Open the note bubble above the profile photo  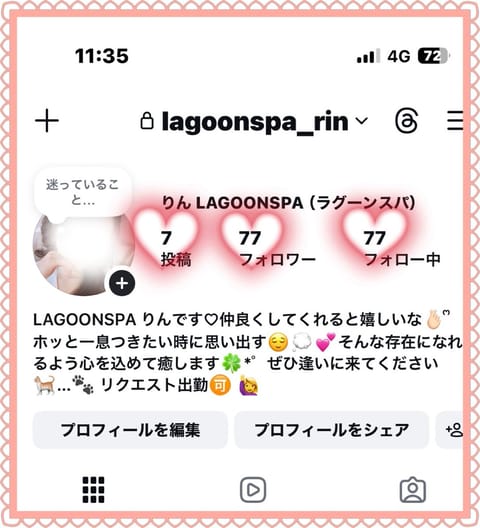(x=83, y=193)
